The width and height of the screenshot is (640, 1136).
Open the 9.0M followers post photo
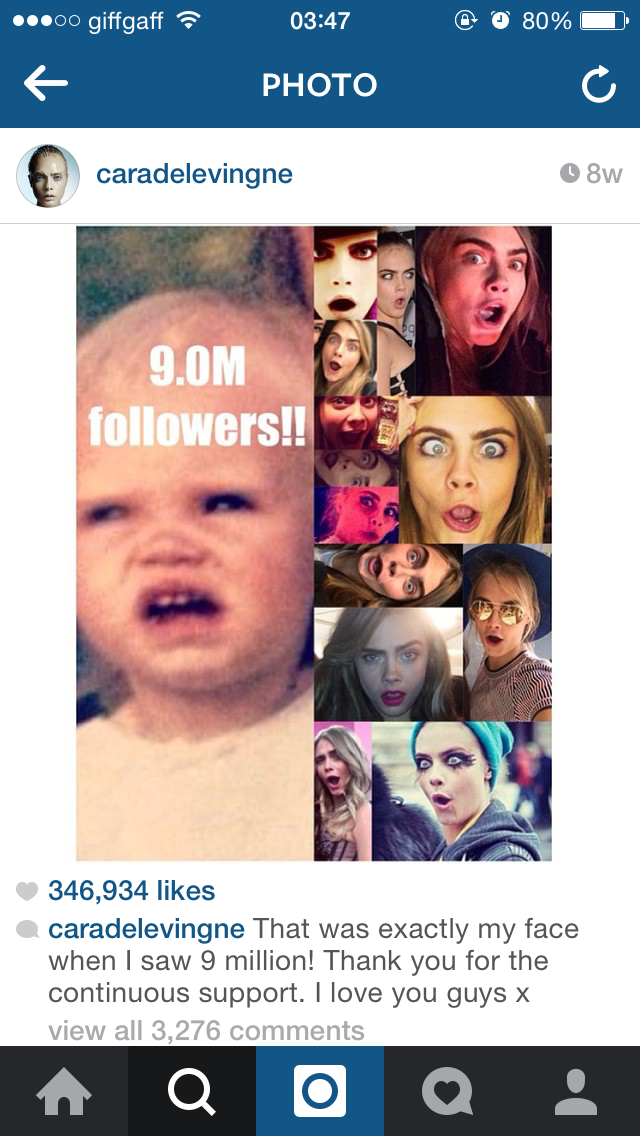point(314,543)
